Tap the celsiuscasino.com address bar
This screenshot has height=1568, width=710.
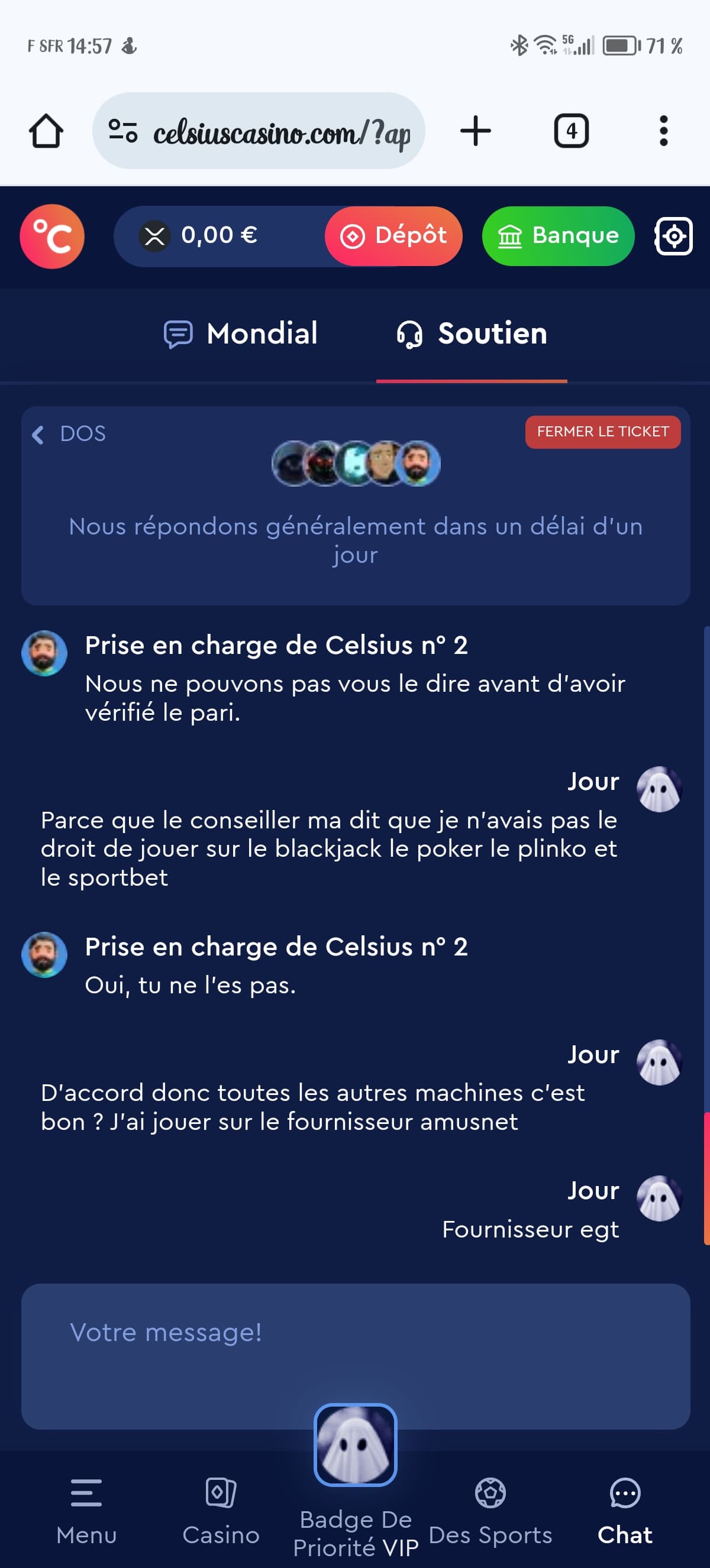[259, 131]
